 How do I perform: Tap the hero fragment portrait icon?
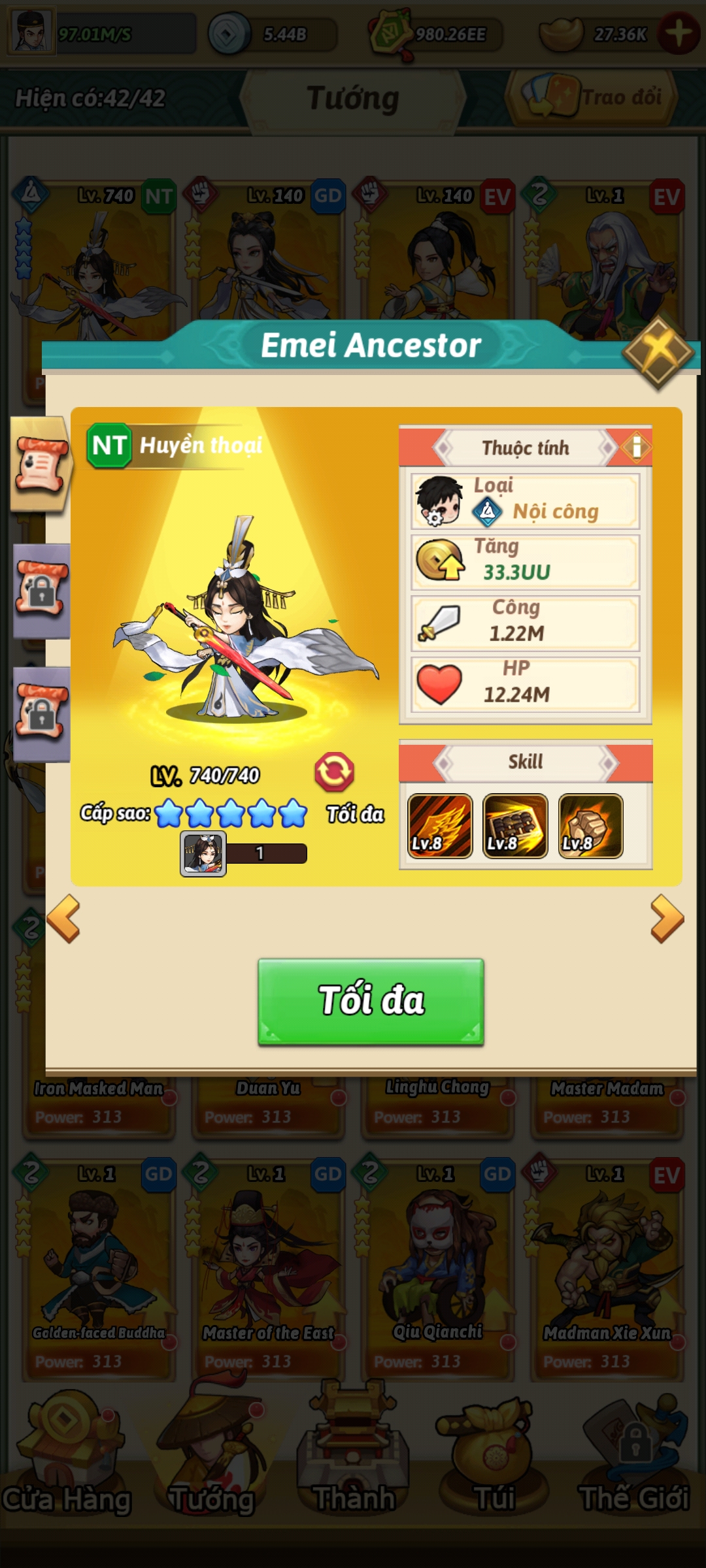tap(203, 853)
